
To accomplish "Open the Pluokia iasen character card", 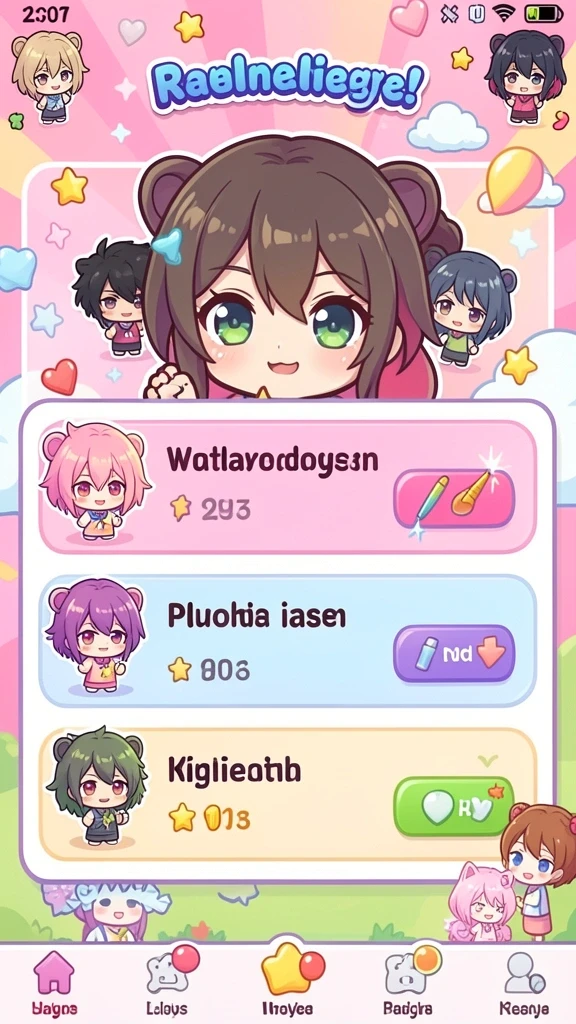I will 287,641.
